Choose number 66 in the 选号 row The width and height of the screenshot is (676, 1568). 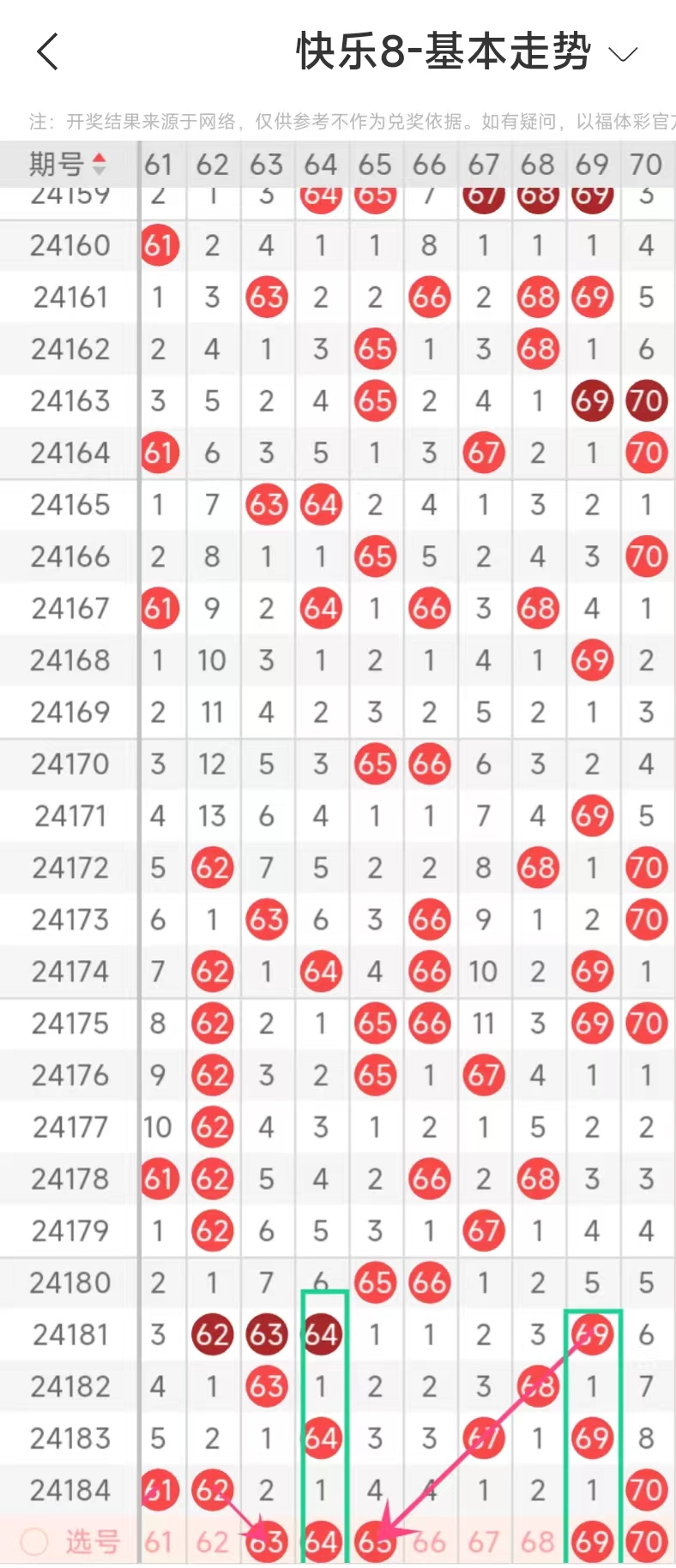click(429, 1541)
